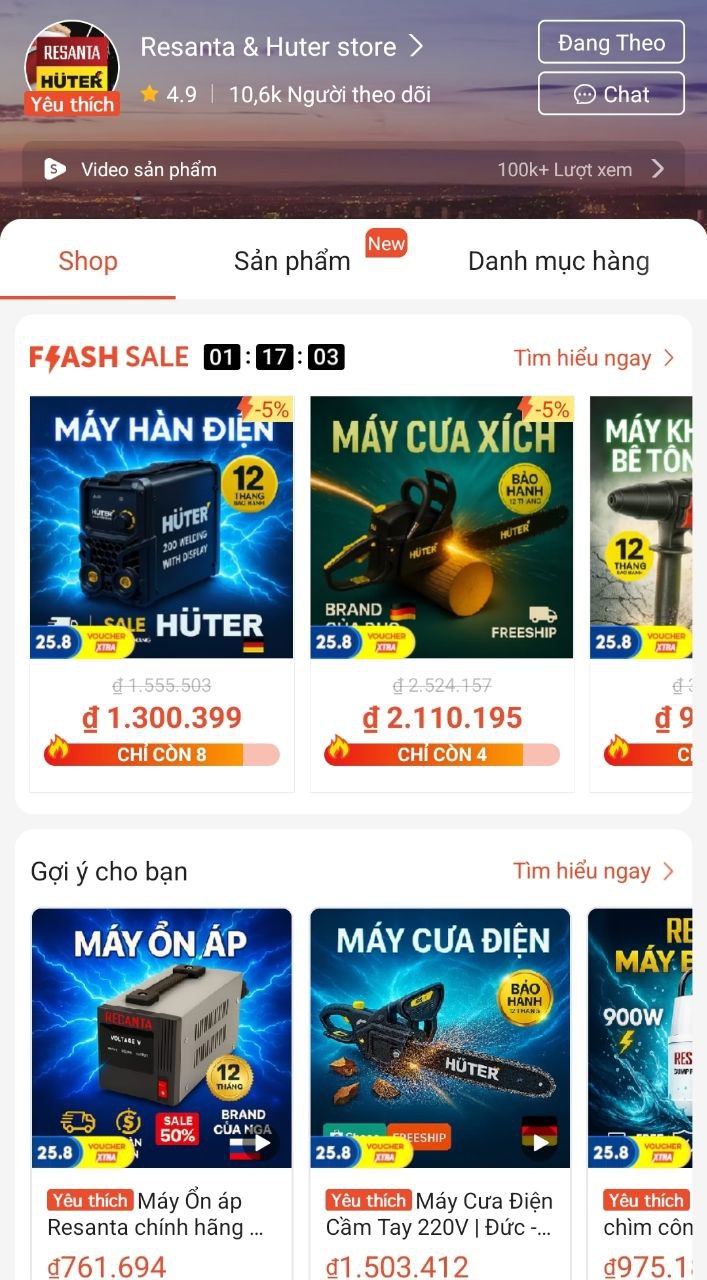This screenshot has width=707, height=1280.
Task: Open the Resanta & Huter store details
Action: coord(282,47)
